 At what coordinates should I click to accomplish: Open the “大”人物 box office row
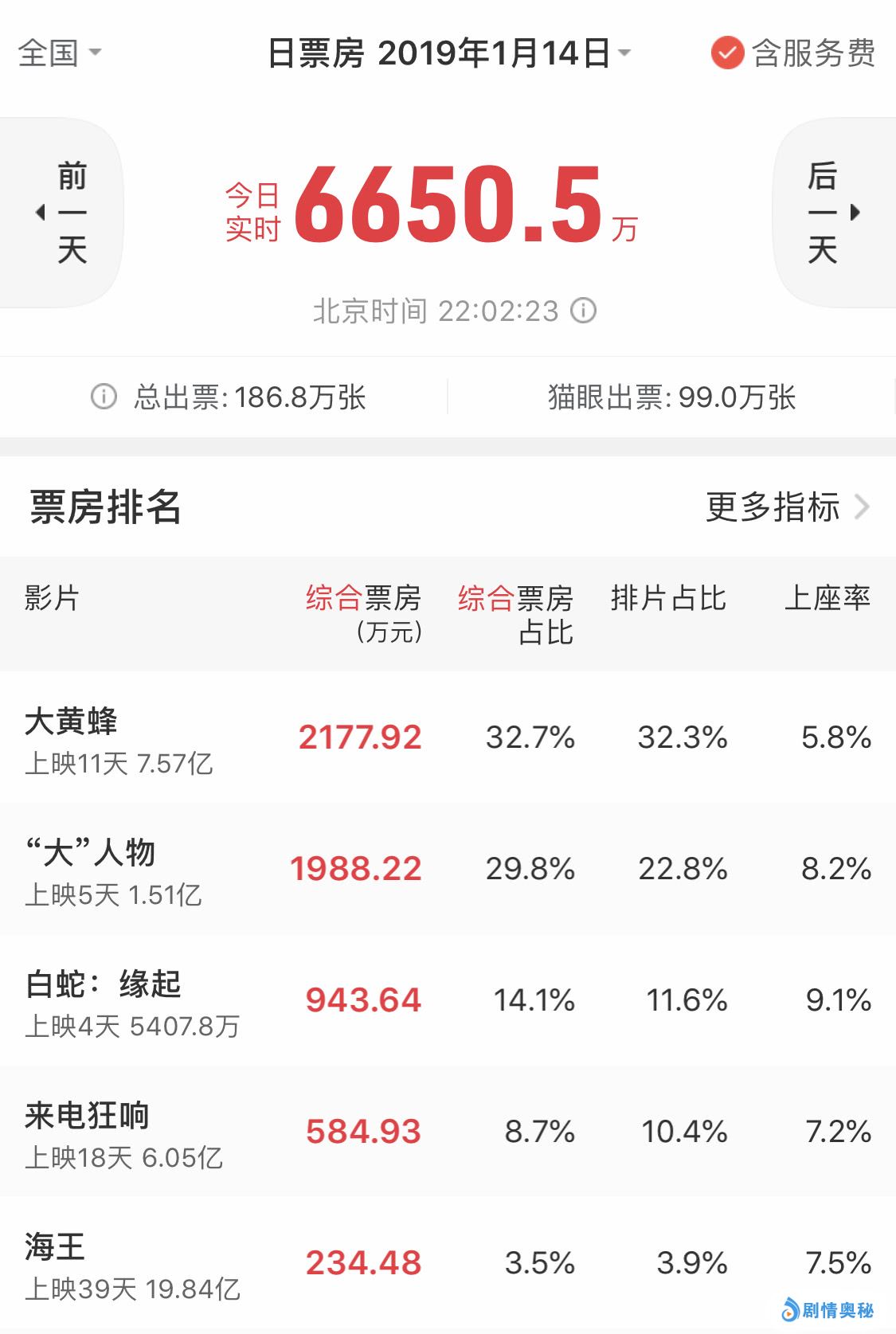448,869
